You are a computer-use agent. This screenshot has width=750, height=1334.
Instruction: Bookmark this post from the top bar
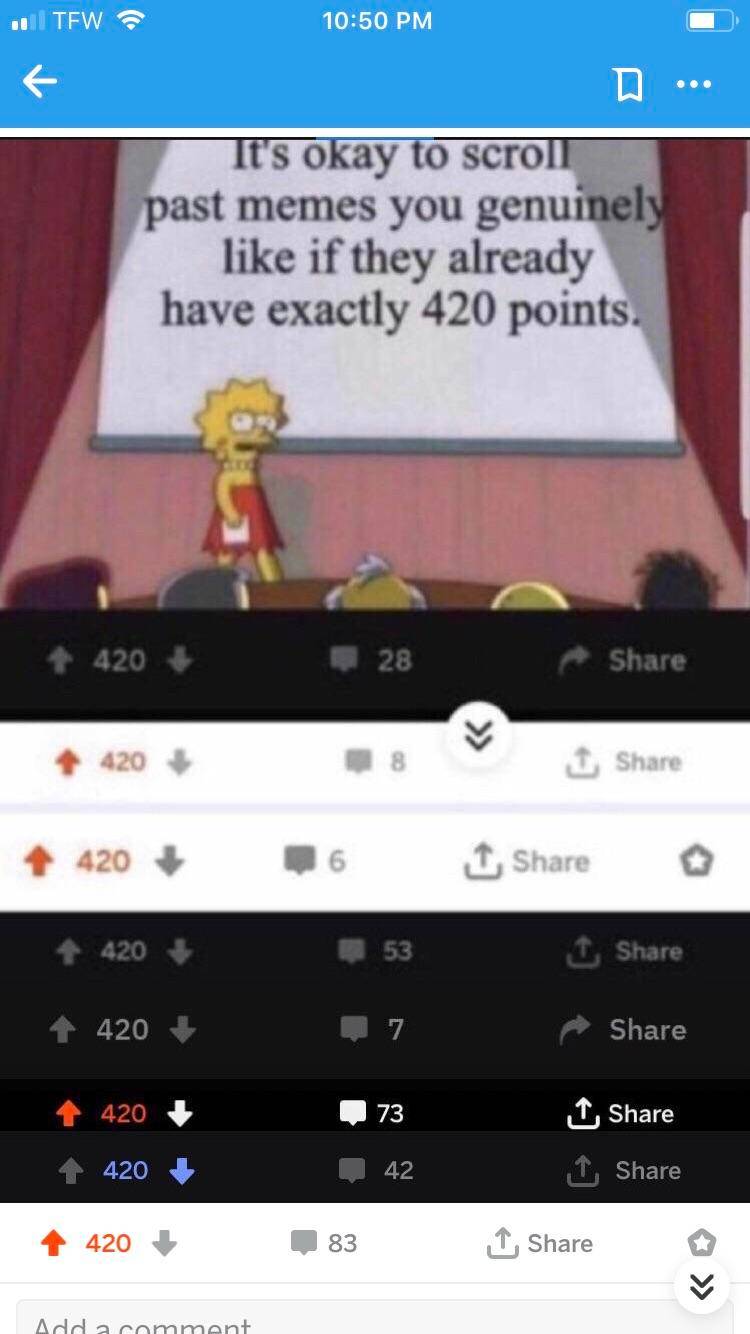[x=629, y=85]
